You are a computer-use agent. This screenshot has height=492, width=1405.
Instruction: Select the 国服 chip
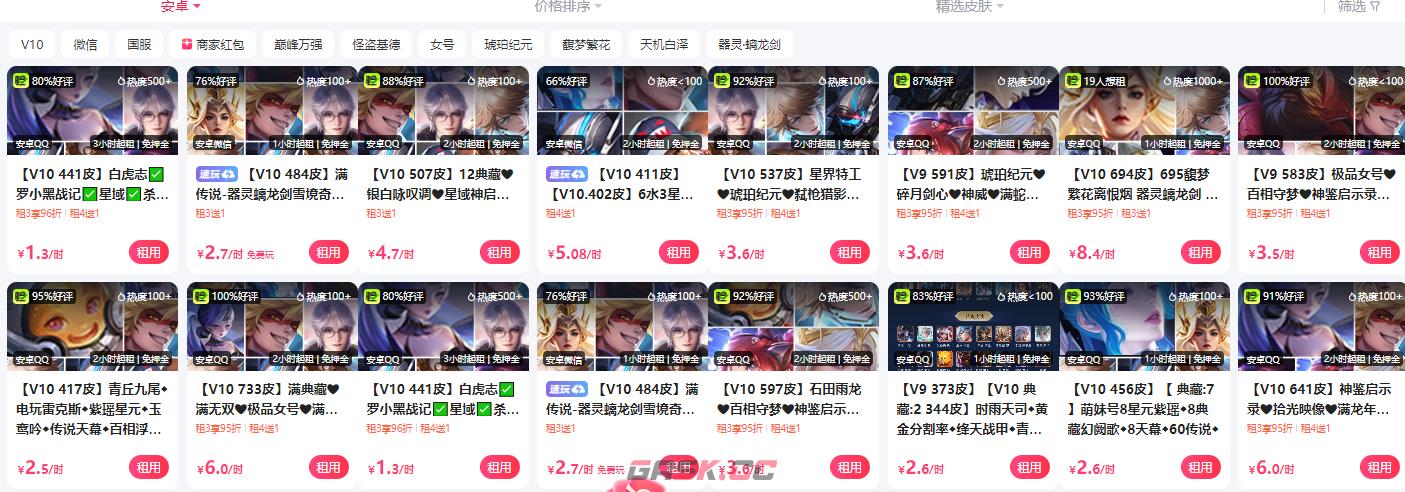[x=139, y=44]
